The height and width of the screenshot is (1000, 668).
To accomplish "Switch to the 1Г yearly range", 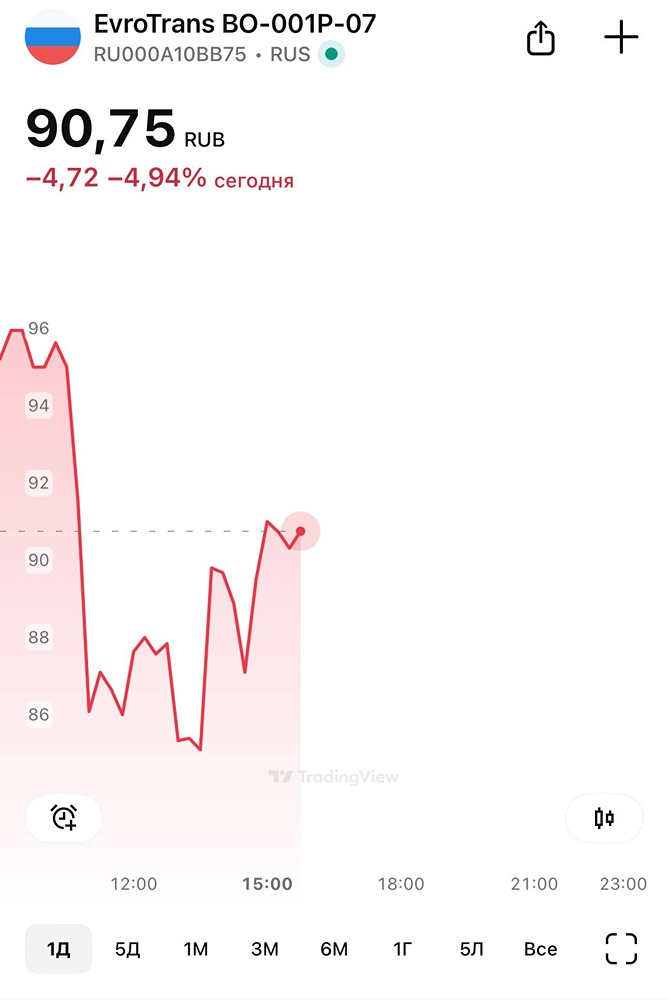I will [x=402, y=949].
